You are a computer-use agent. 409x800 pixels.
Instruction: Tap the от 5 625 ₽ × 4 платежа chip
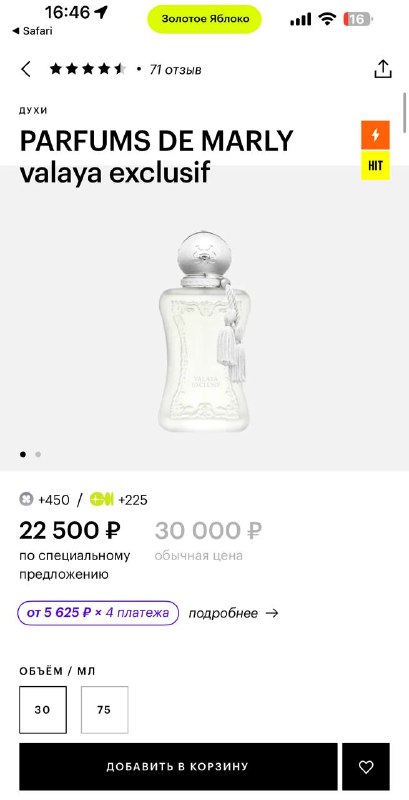[98, 613]
